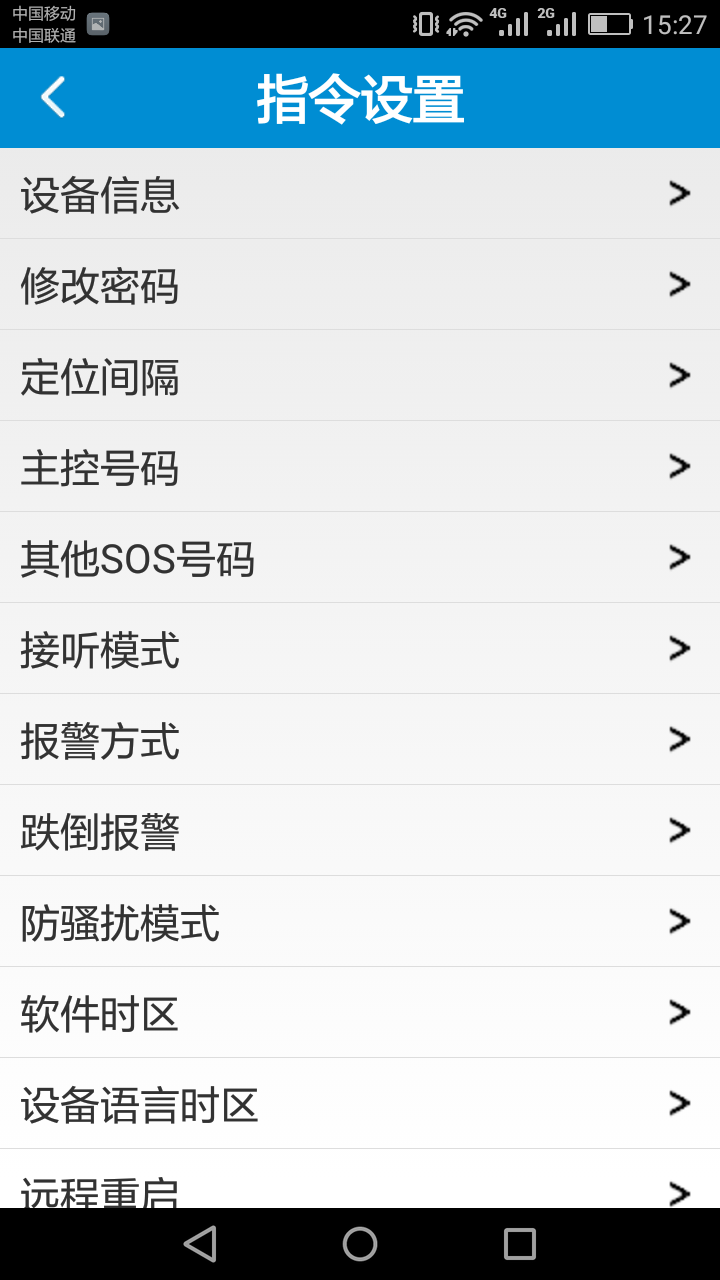This screenshot has width=720, height=1280.
Task: Tap the Android home navigation icon
Action: click(x=359, y=1243)
